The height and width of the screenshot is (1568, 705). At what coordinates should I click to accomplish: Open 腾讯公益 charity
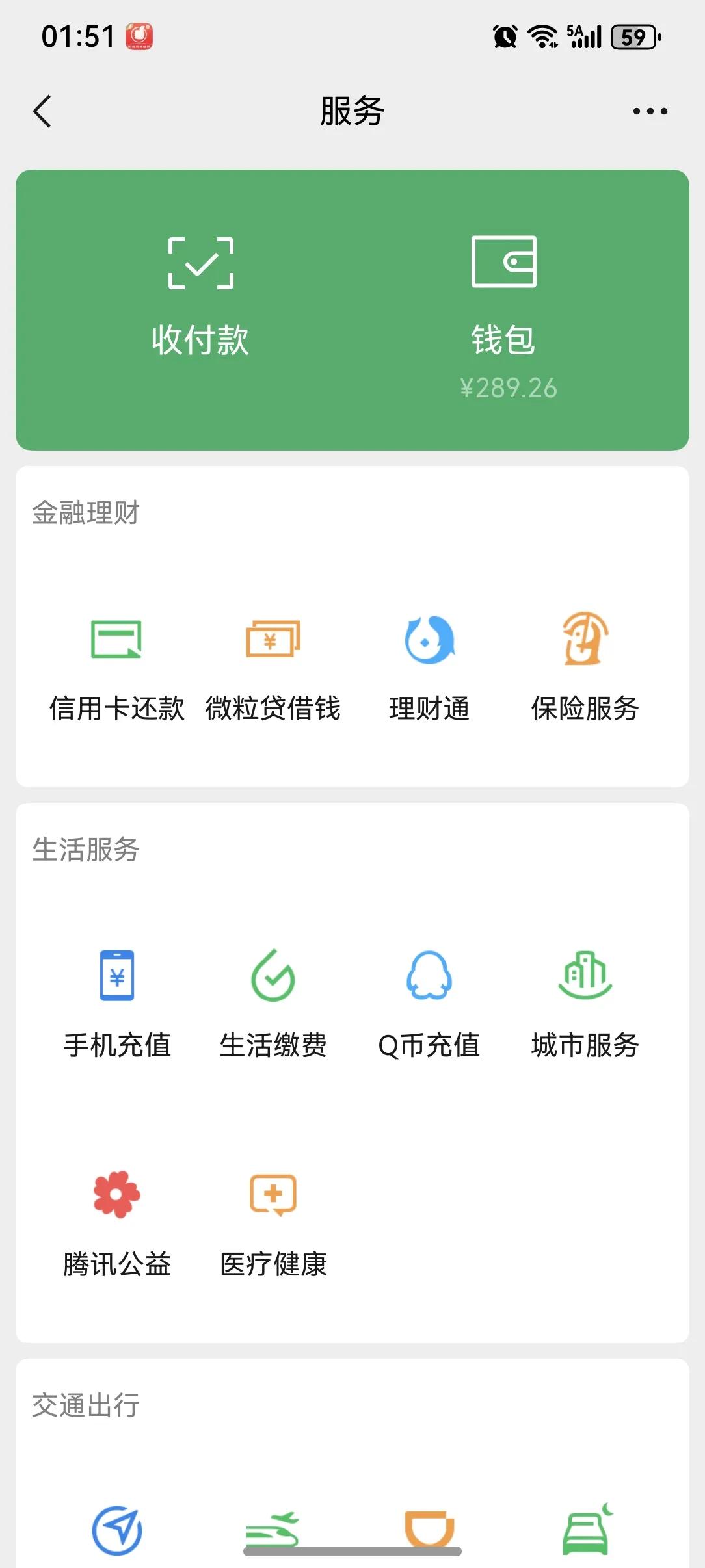[117, 1222]
